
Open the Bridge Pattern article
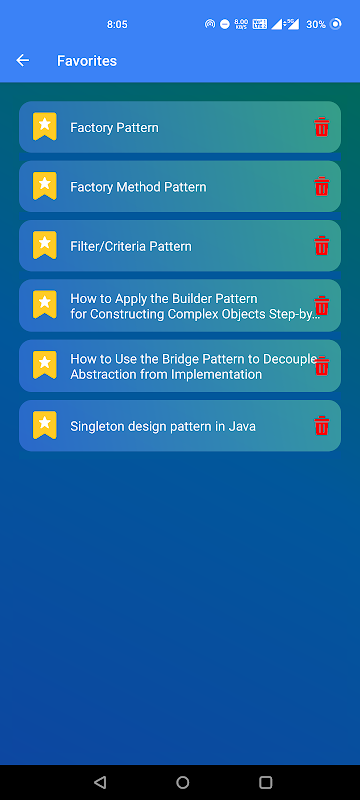point(179,366)
